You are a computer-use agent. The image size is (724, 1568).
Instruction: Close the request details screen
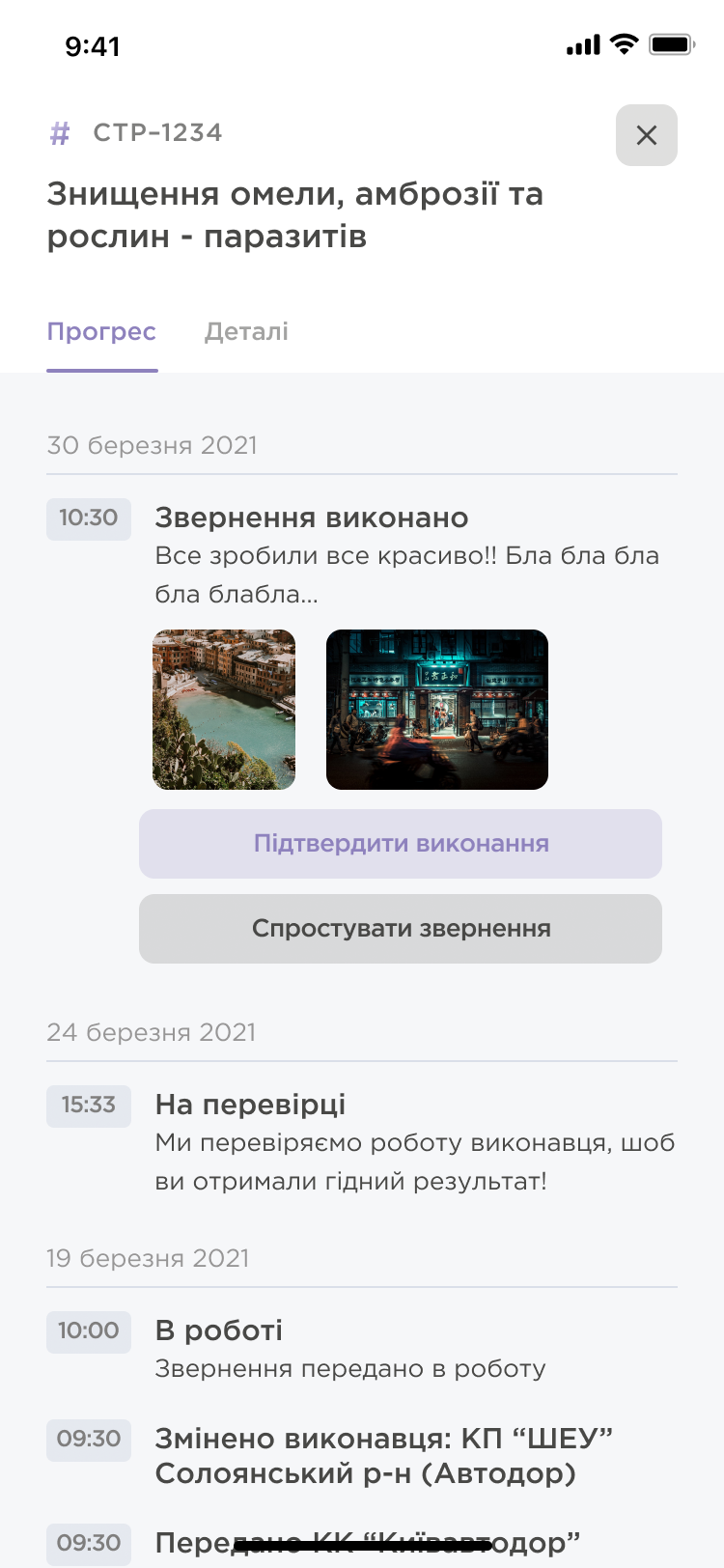click(646, 135)
